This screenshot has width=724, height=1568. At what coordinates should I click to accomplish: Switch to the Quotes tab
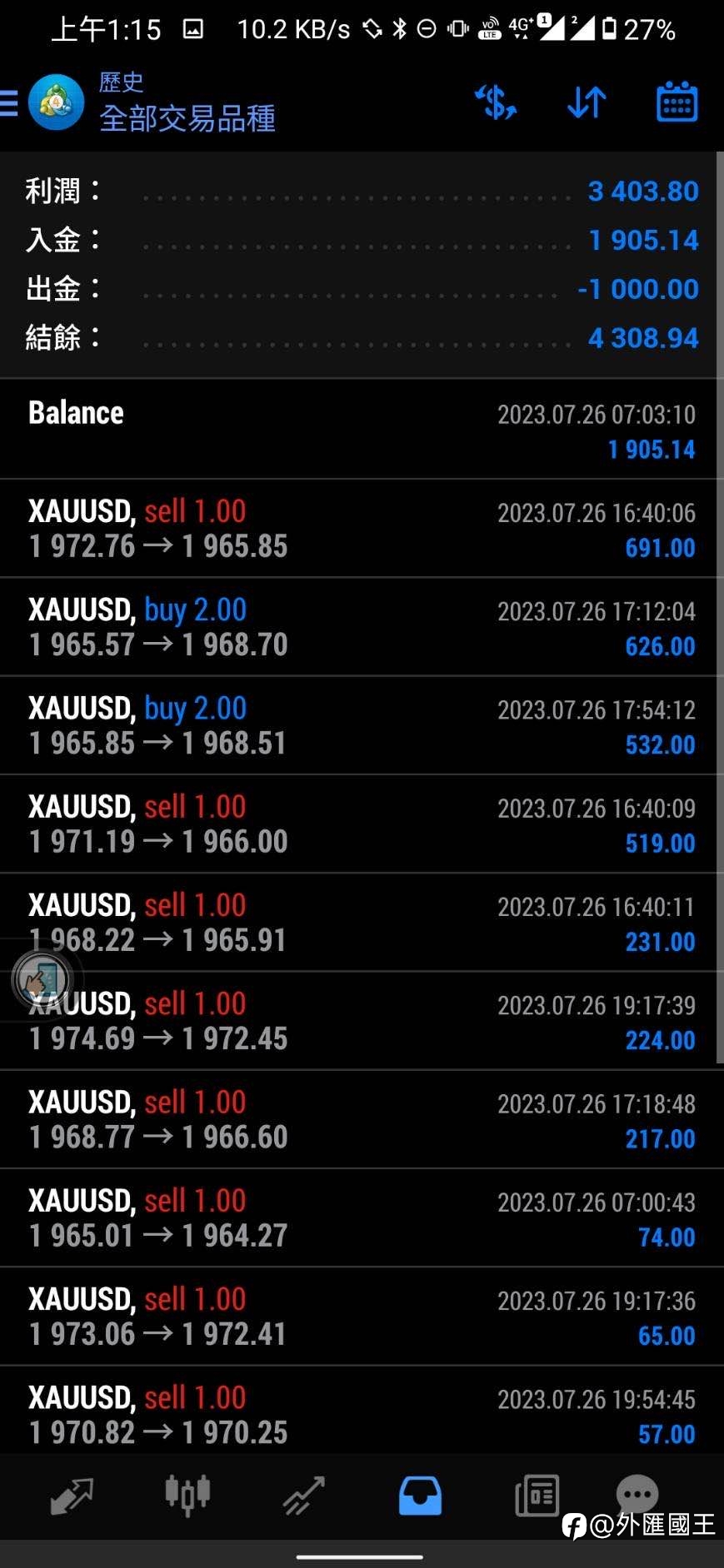pos(72,1496)
